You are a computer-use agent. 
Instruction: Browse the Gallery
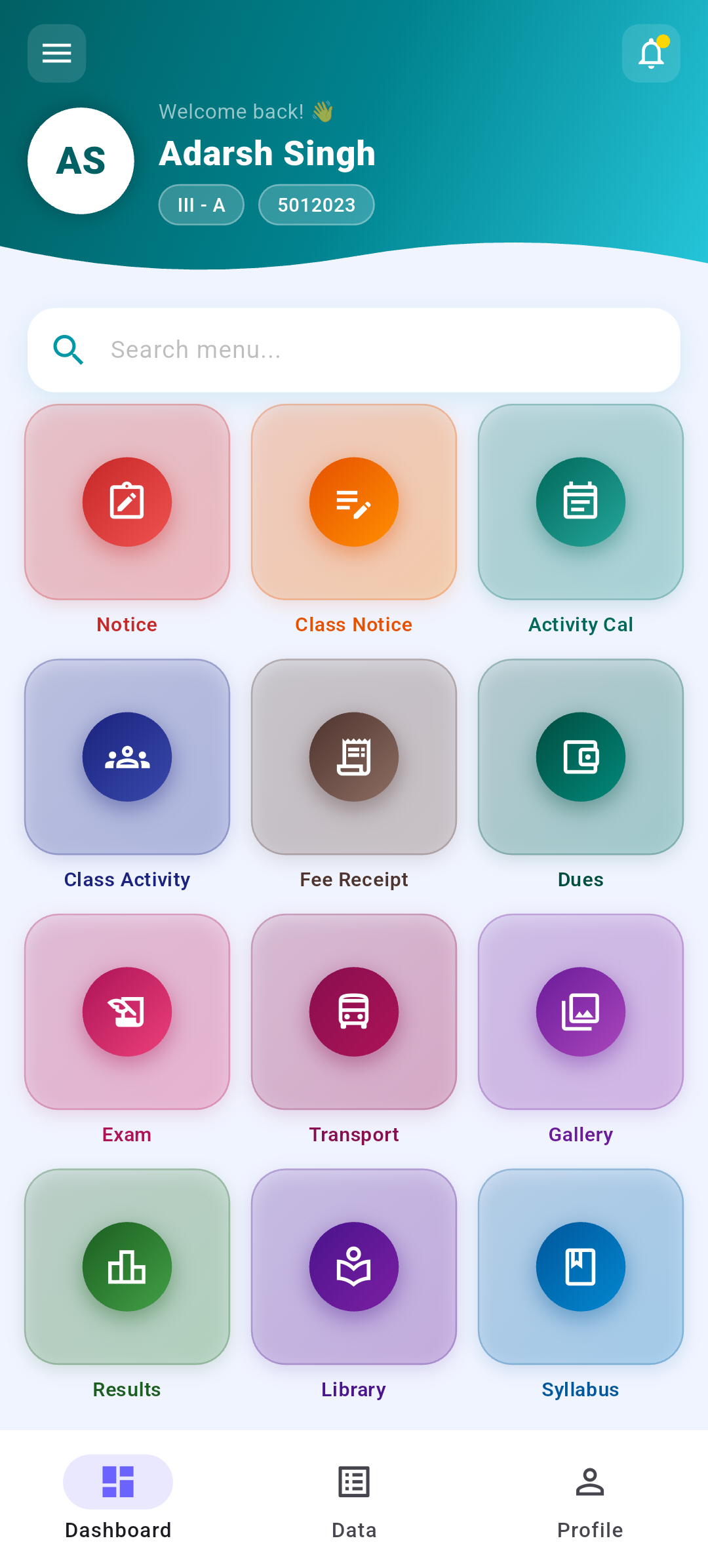581,1011
